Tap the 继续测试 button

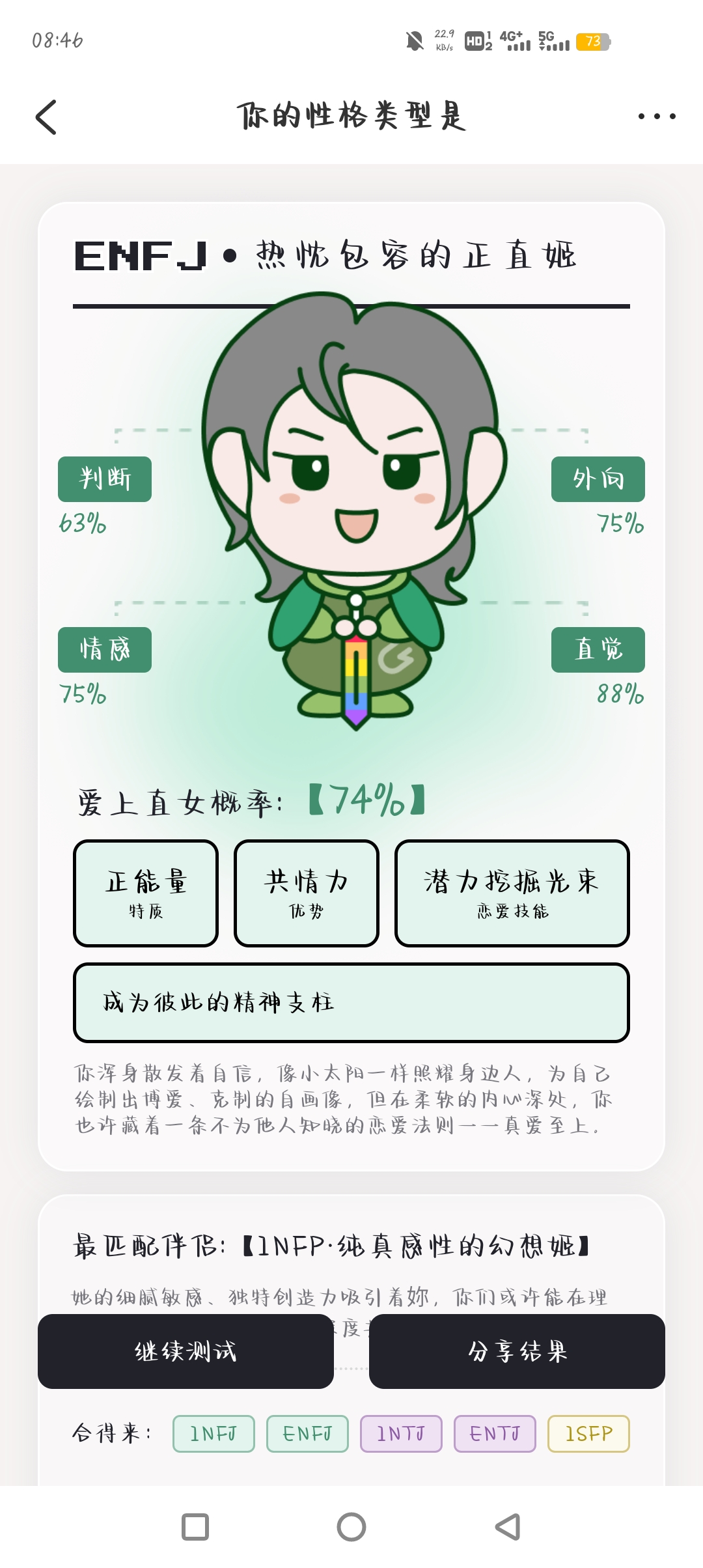tap(186, 1351)
